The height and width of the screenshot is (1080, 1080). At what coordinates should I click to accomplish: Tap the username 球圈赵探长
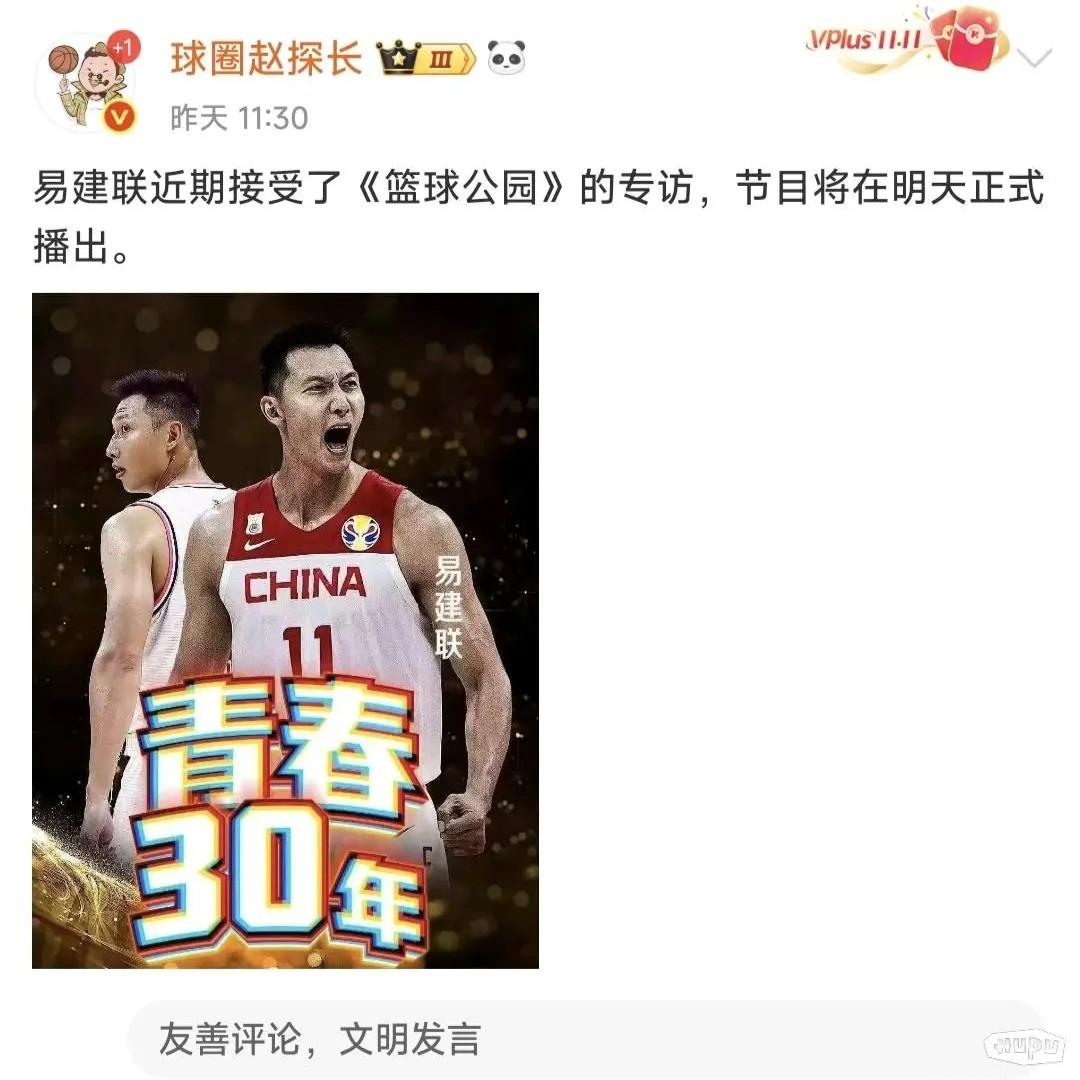pyautogui.click(x=265, y=60)
